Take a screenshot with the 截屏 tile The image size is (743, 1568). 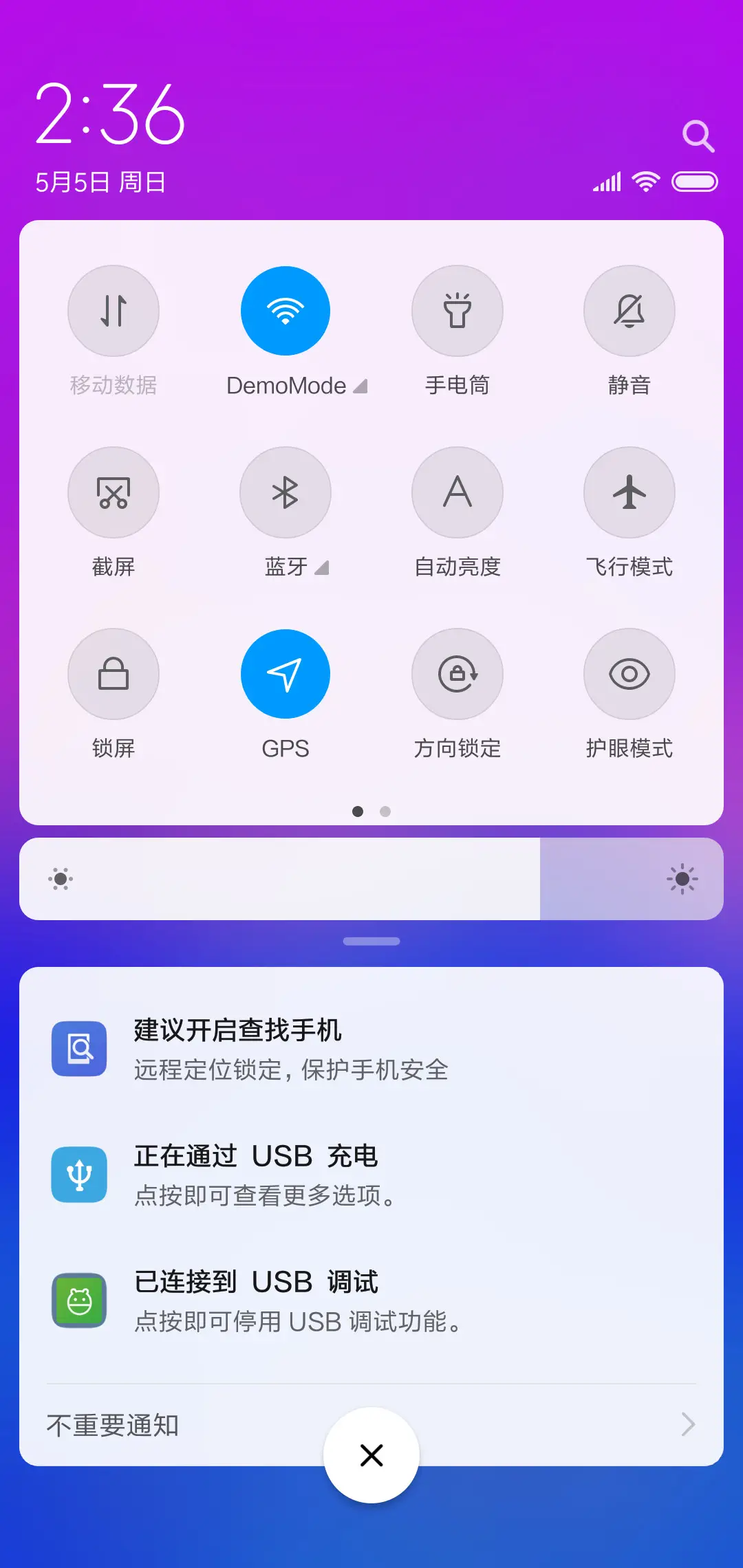point(114,492)
